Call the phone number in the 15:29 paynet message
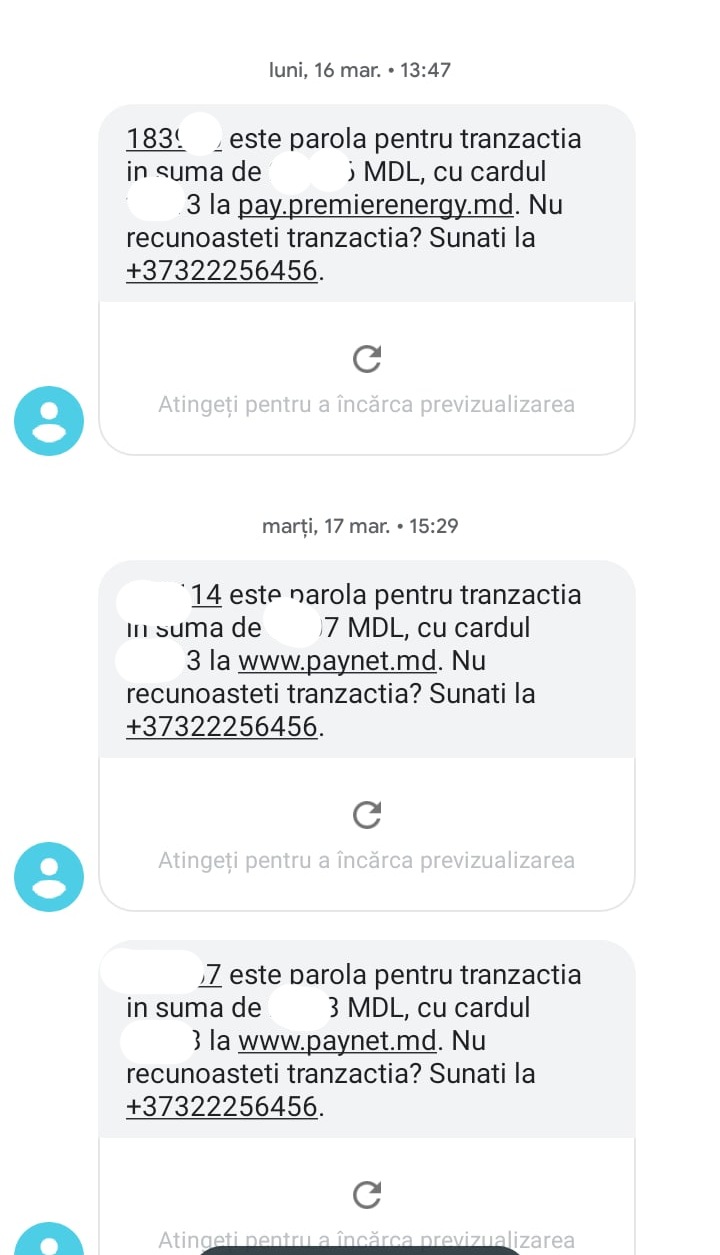The width and height of the screenshot is (720, 1255). click(222, 727)
